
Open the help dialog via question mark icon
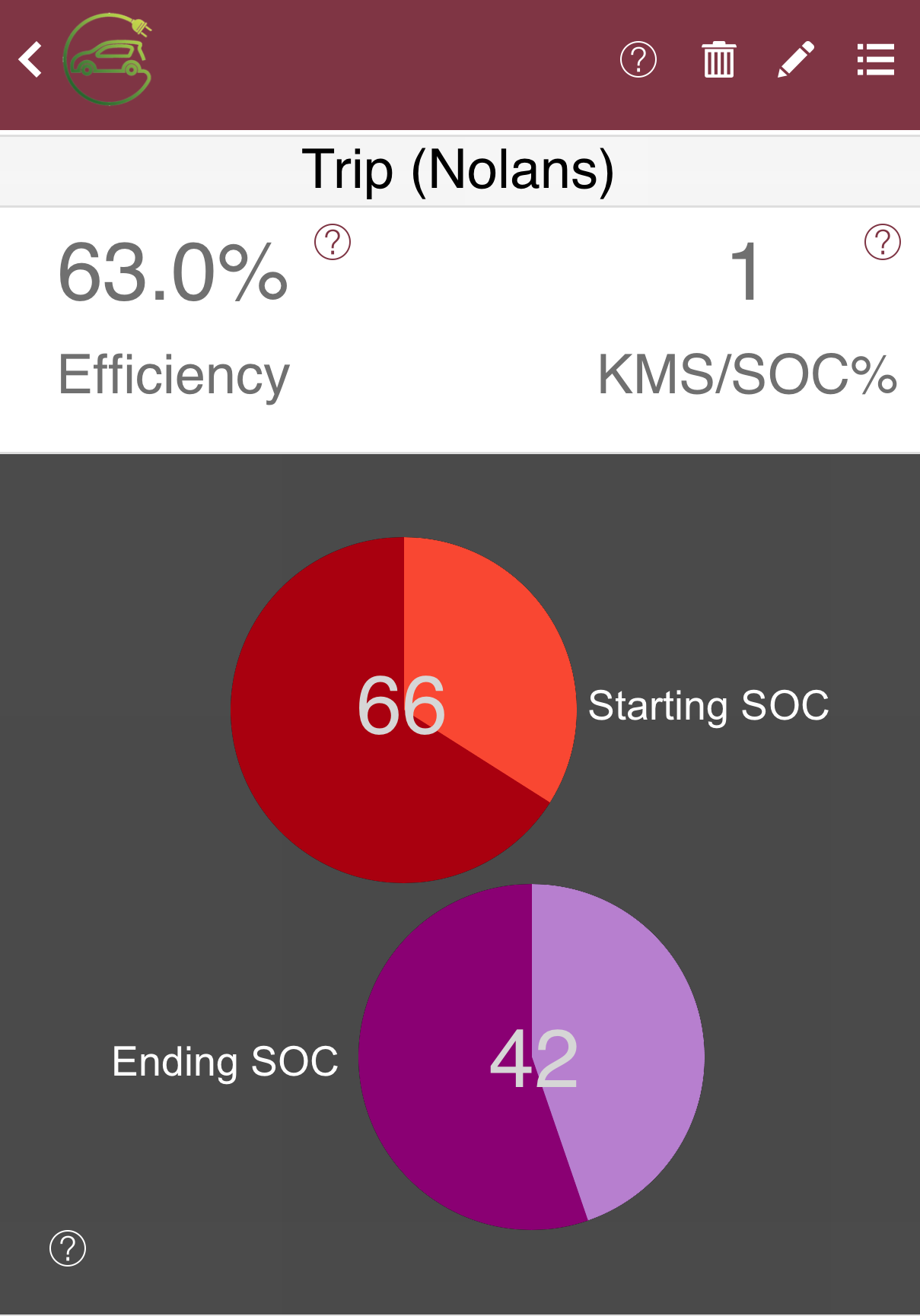(638, 59)
